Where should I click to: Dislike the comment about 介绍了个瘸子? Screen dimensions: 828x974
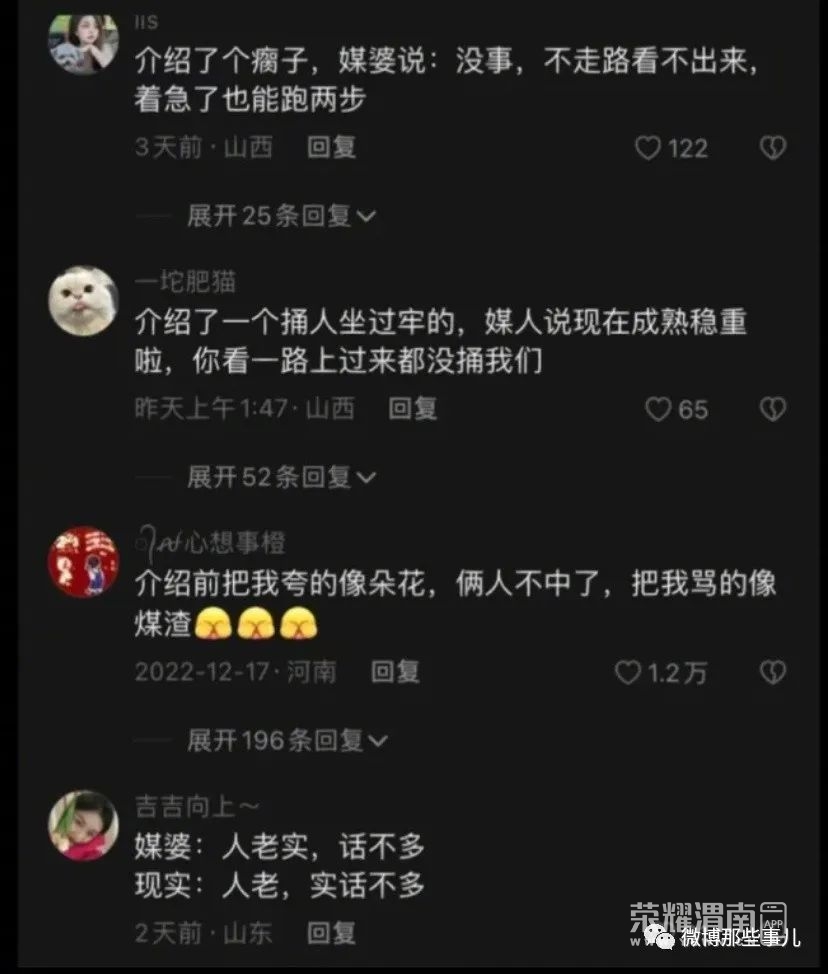(772, 149)
